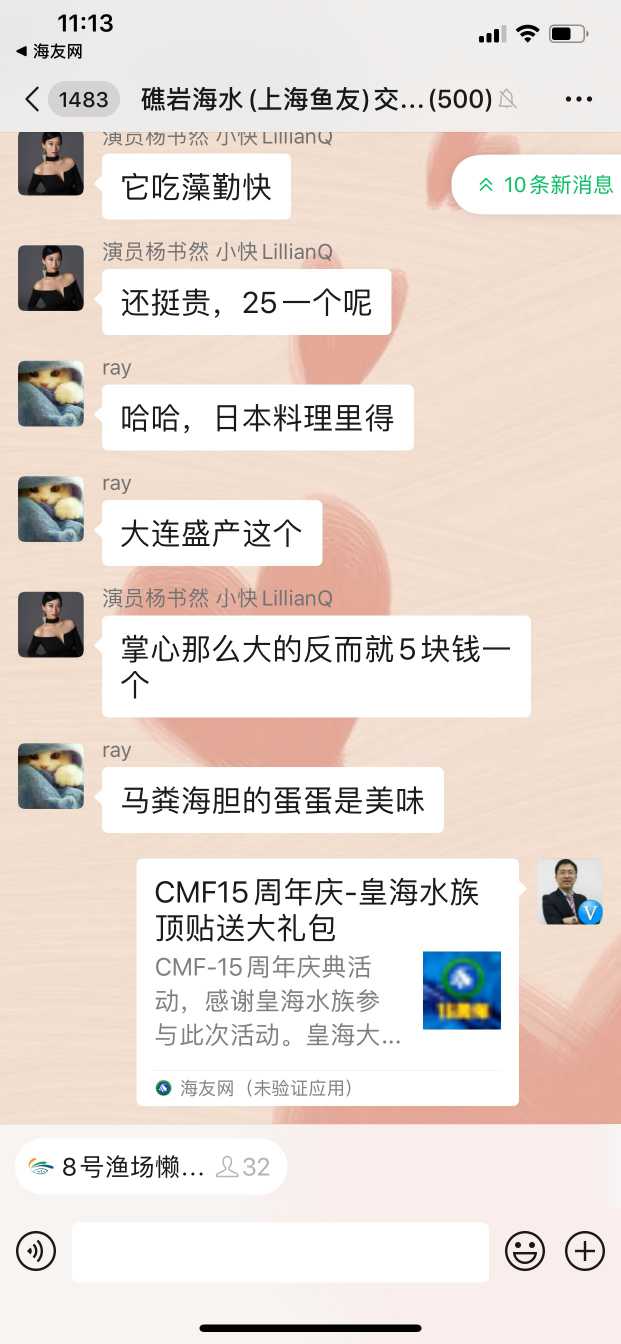
Task: Open the group chat overflow menu
Action: (579, 99)
